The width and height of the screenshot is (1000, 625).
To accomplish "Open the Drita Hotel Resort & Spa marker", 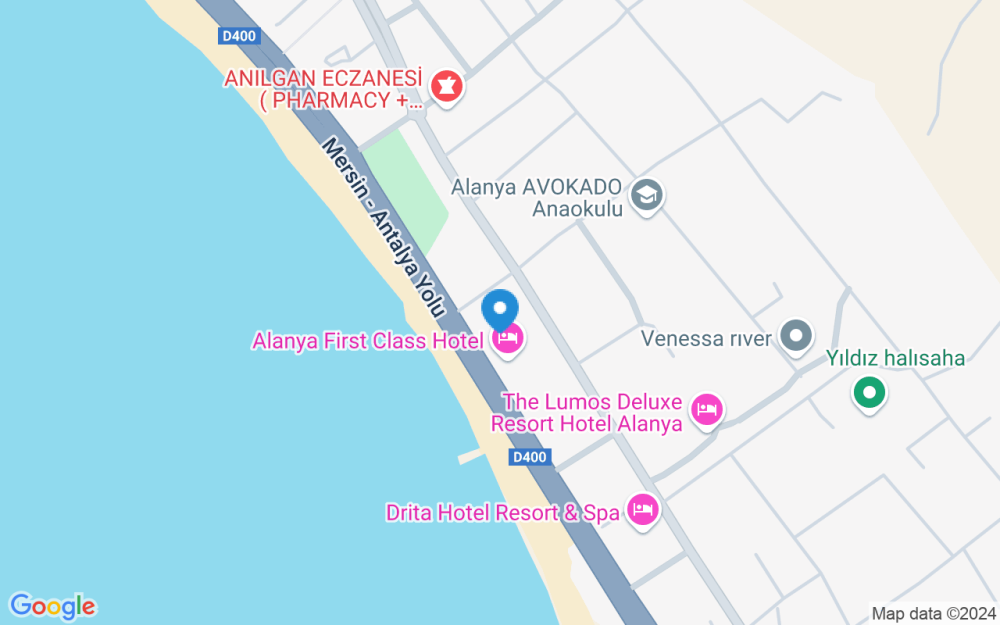I will 641,511.
